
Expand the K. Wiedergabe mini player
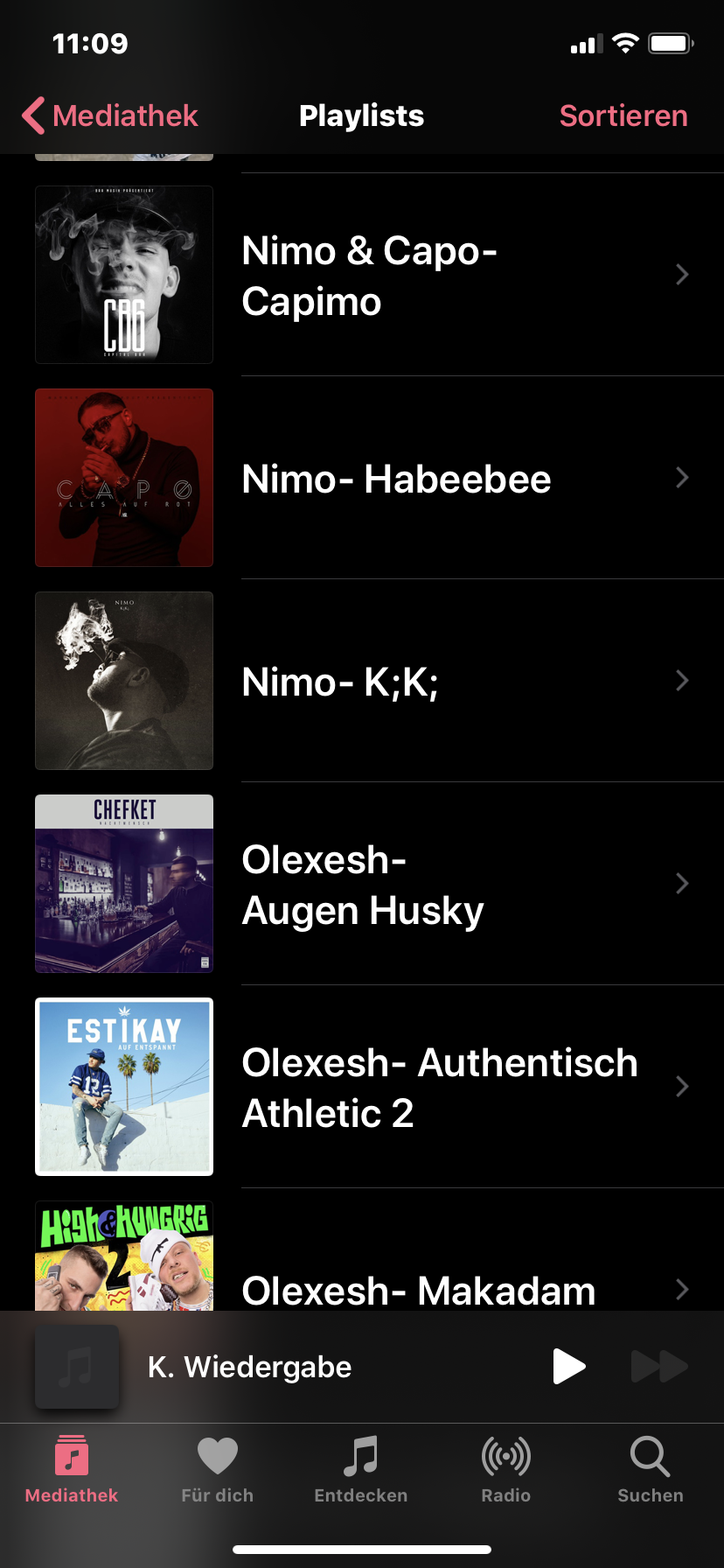(x=250, y=1366)
